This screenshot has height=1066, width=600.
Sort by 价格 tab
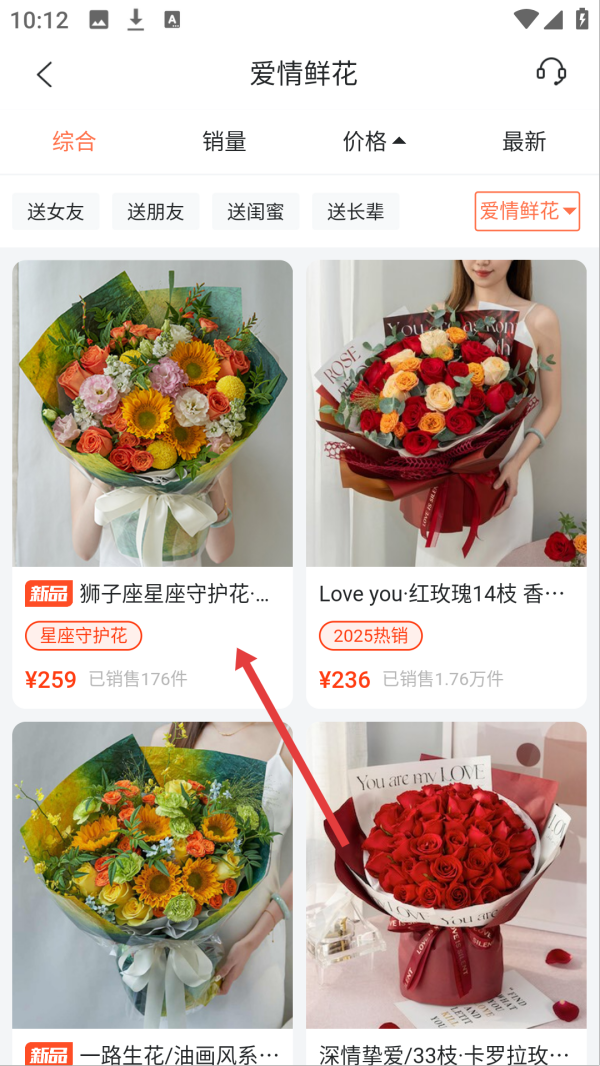[374, 142]
